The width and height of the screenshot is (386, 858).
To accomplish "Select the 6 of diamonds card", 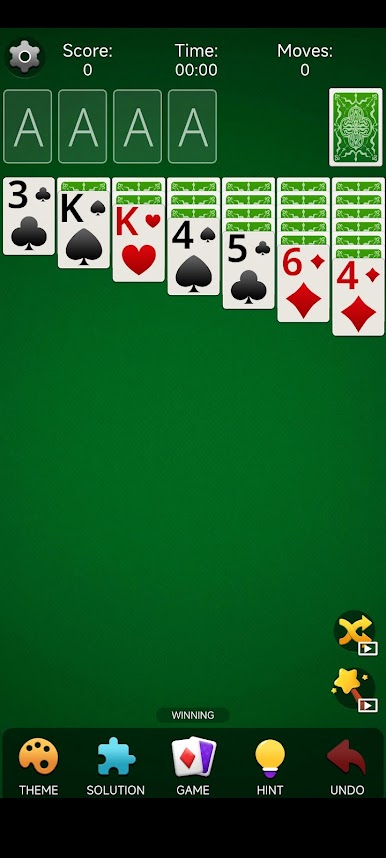I will (x=303, y=283).
